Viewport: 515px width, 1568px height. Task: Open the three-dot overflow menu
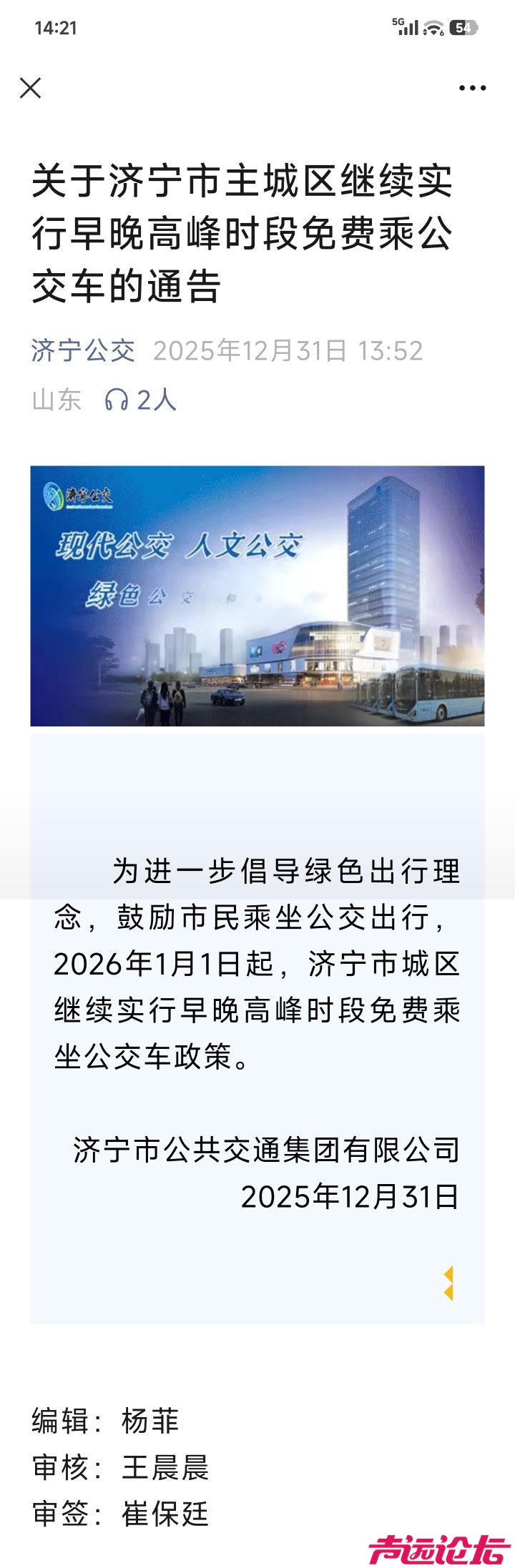tap(472, 88)
